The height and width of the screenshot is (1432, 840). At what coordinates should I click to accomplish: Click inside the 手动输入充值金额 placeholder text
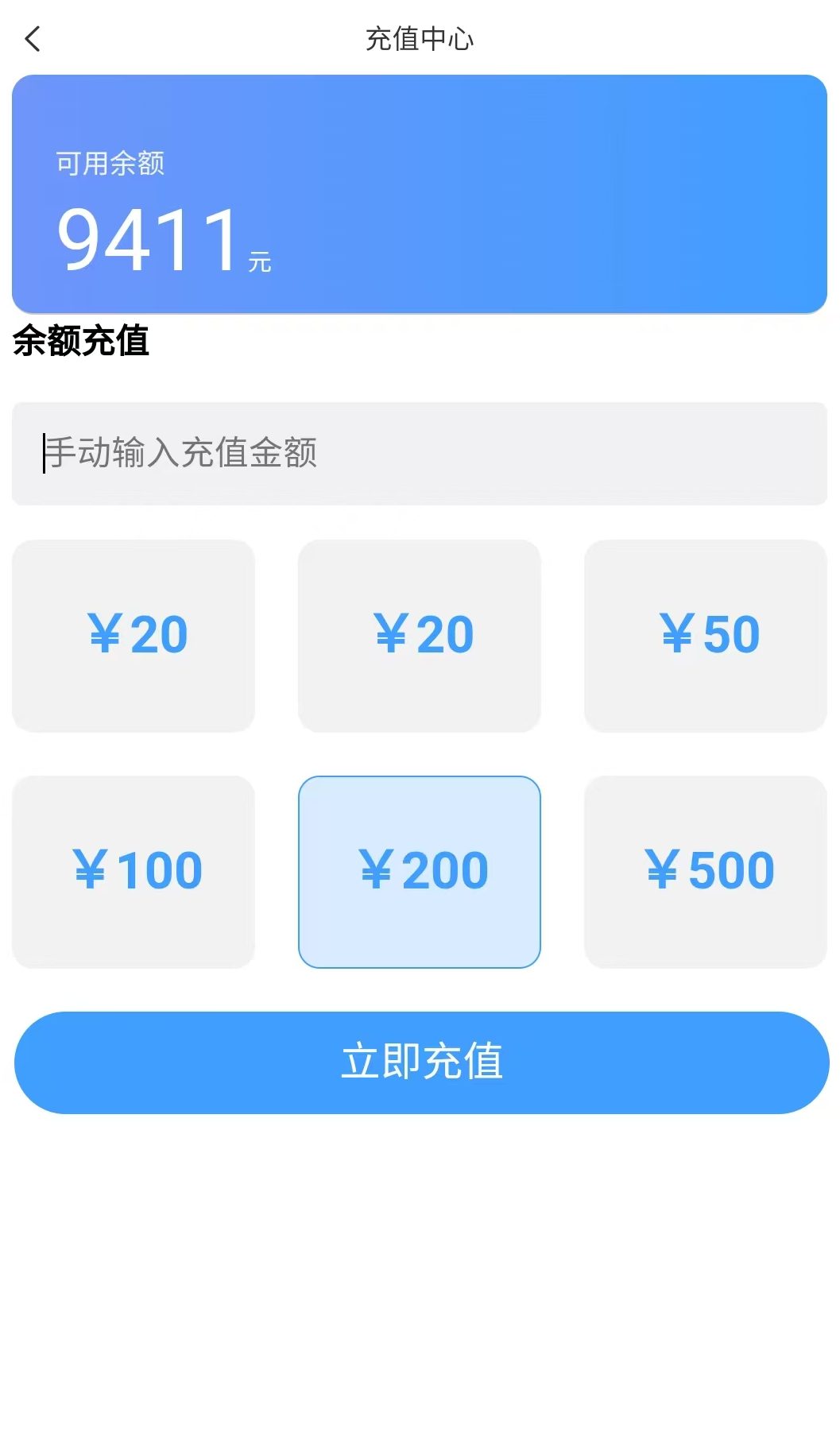(x=183, y=451)
